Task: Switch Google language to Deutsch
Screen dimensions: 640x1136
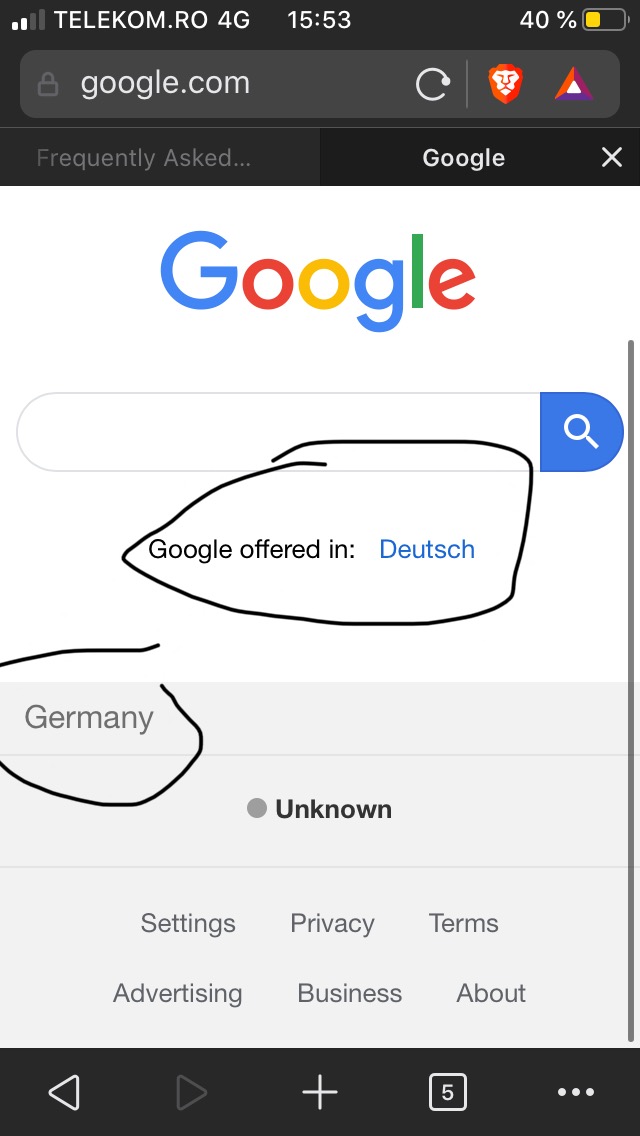Action: (x=427, y=549)
